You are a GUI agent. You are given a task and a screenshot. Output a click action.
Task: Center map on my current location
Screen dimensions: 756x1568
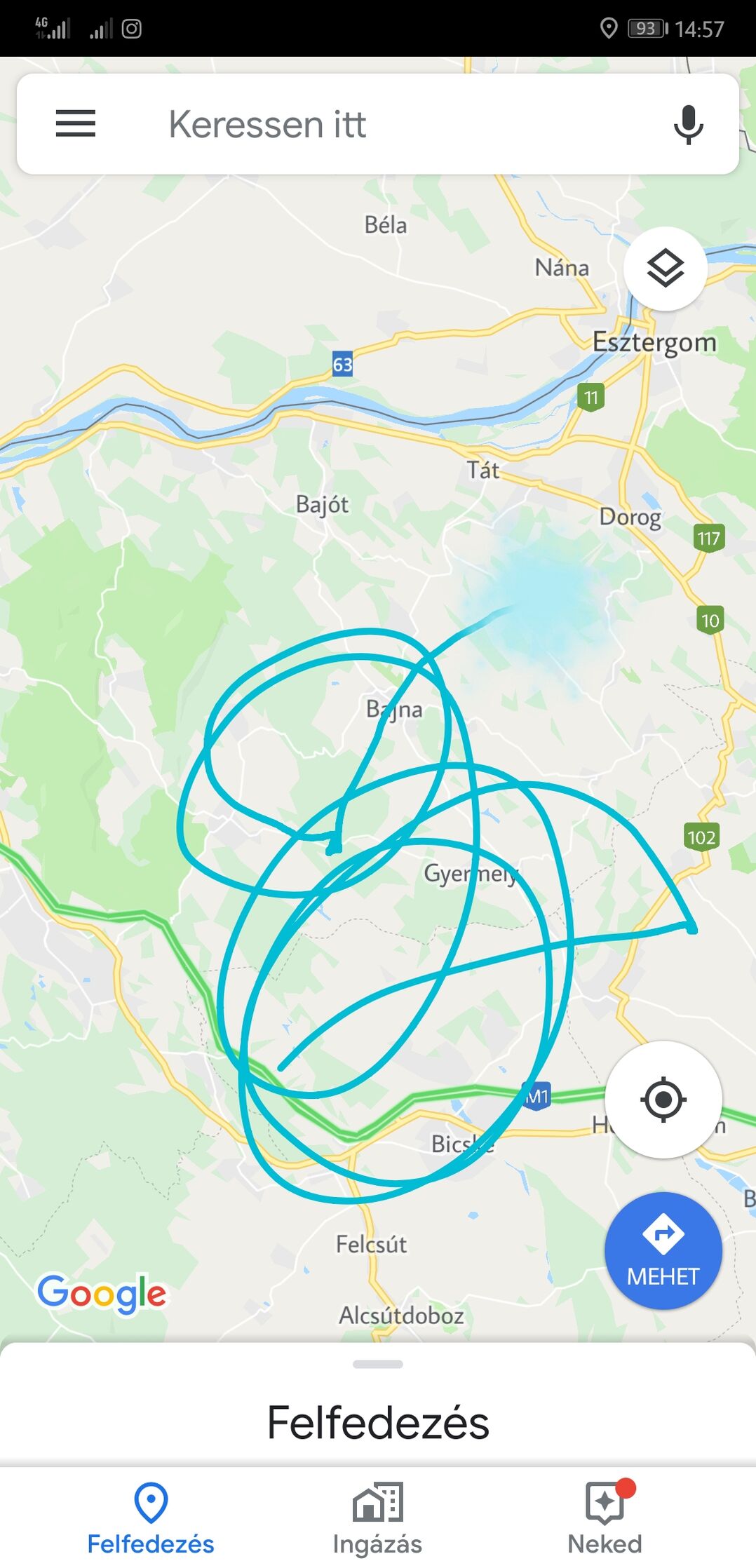663,1100
